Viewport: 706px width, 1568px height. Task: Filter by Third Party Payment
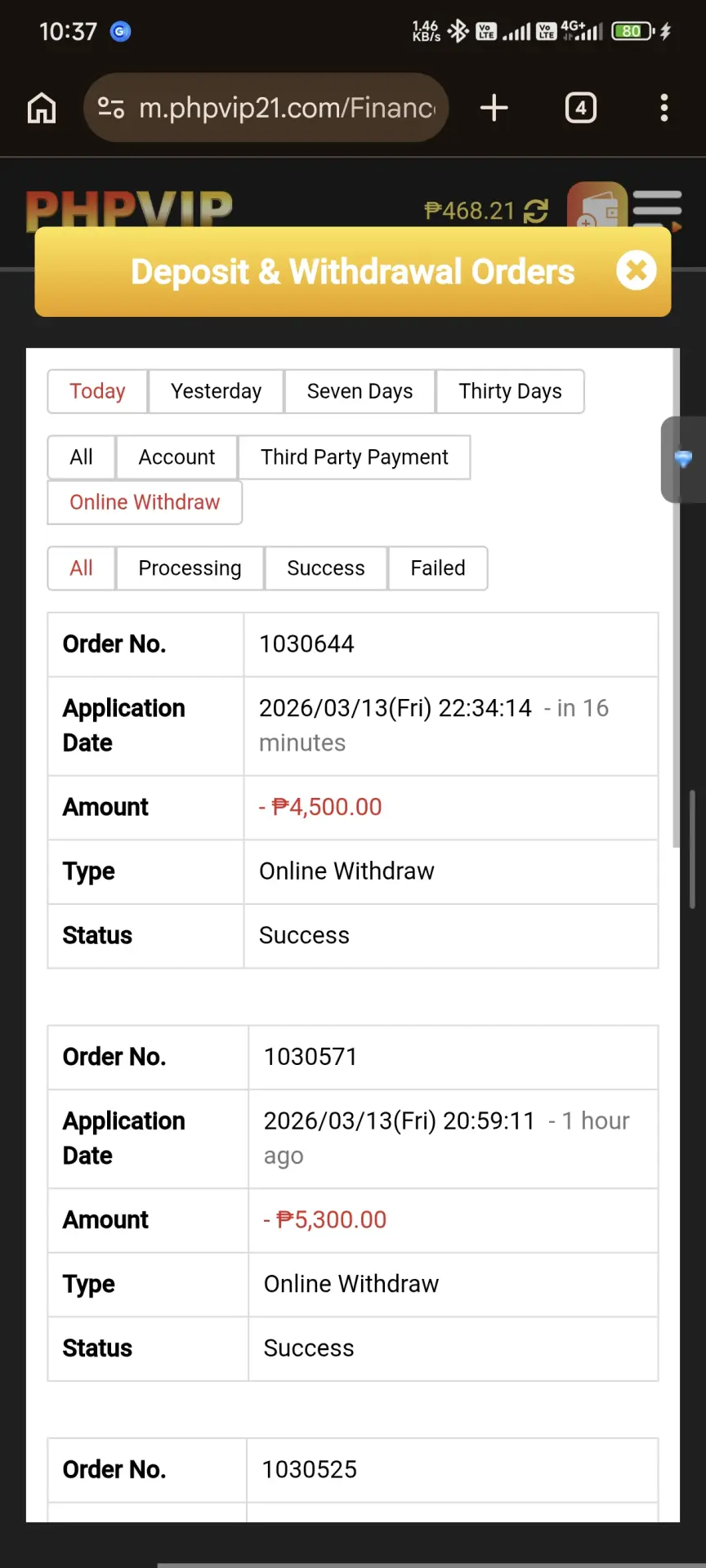coord(354,457)
